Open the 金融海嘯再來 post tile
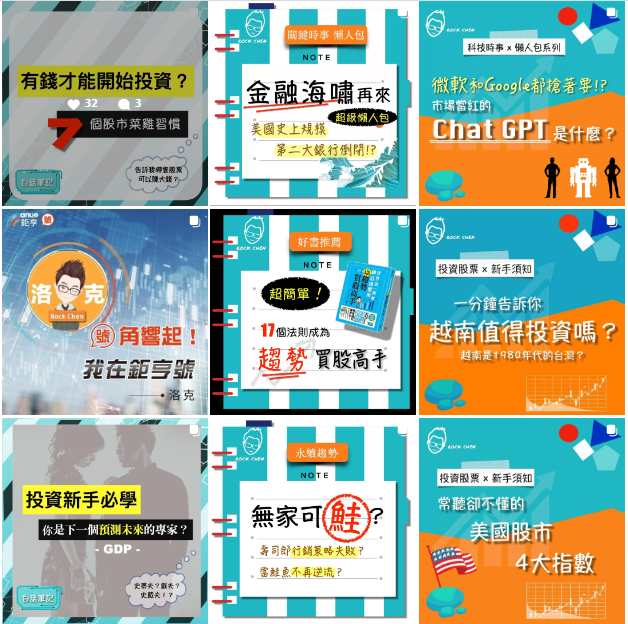The image size is (628, 624). click(x=313, y=103)
